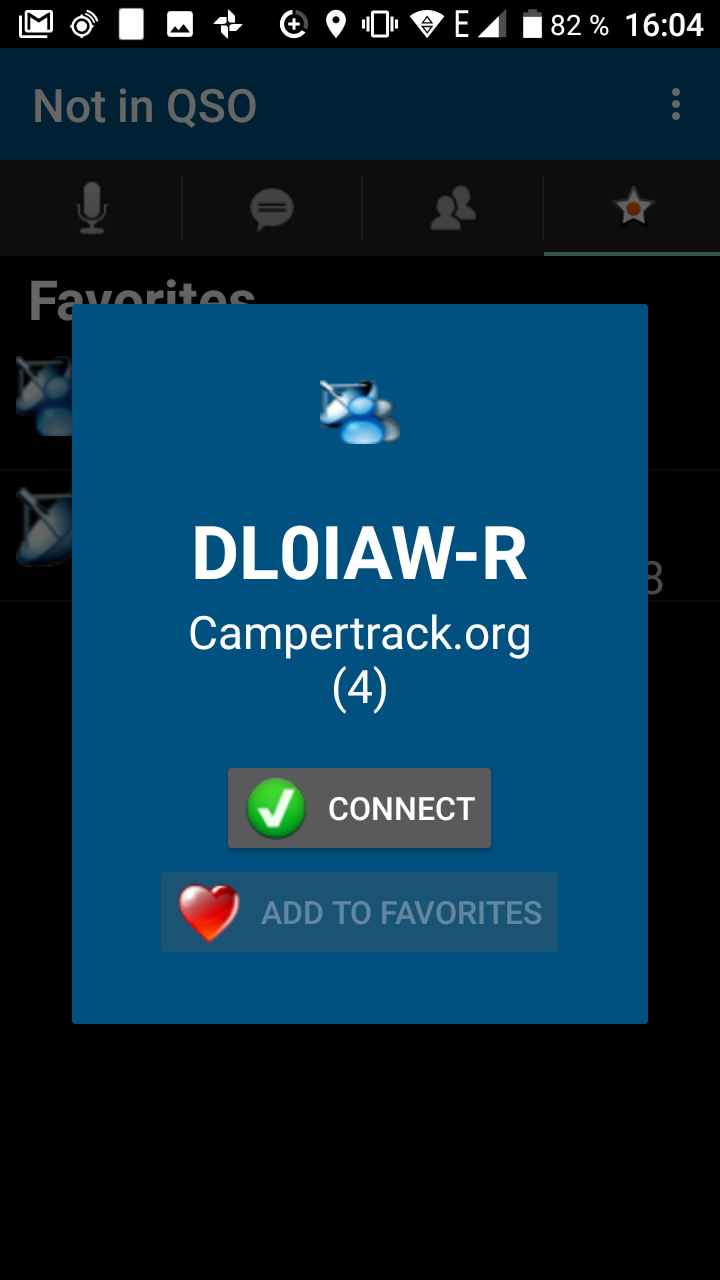Switch to the stations tab
Screen dimensions: 720x1280
pos(452,209)
